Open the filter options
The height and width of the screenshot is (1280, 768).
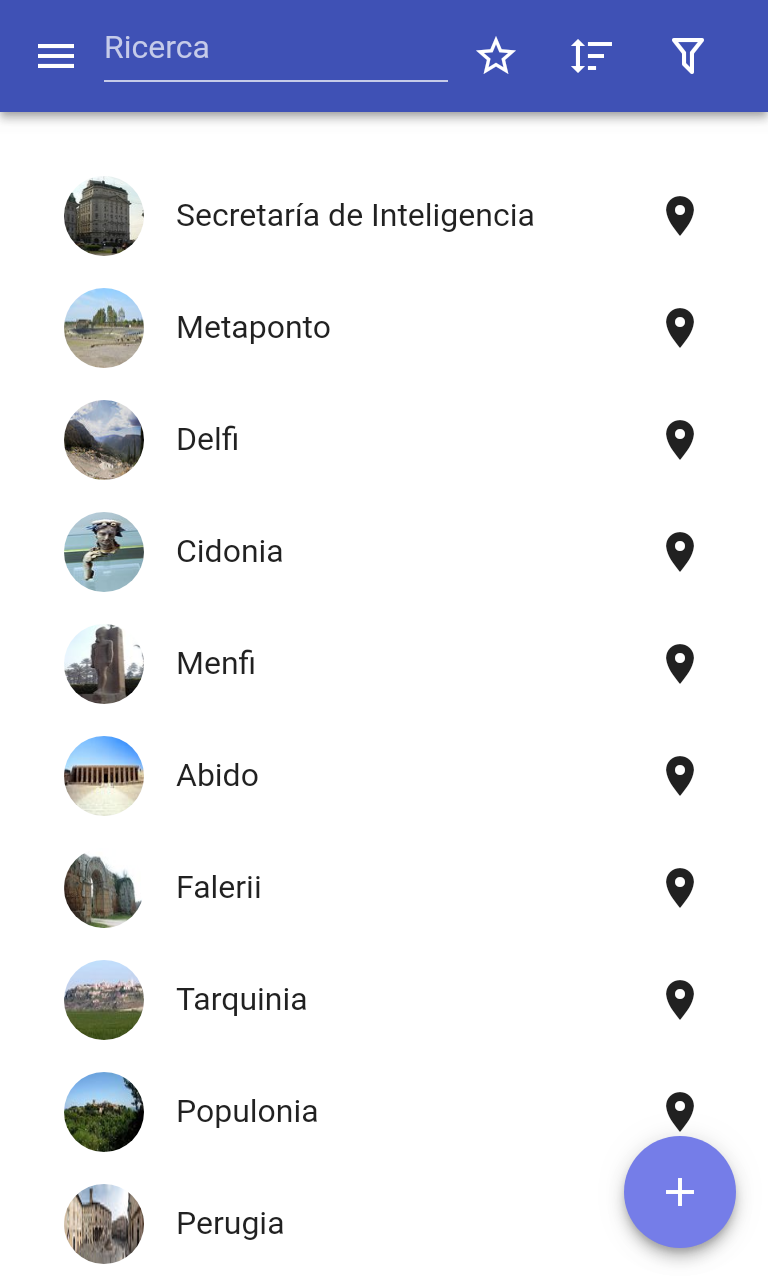688,56
